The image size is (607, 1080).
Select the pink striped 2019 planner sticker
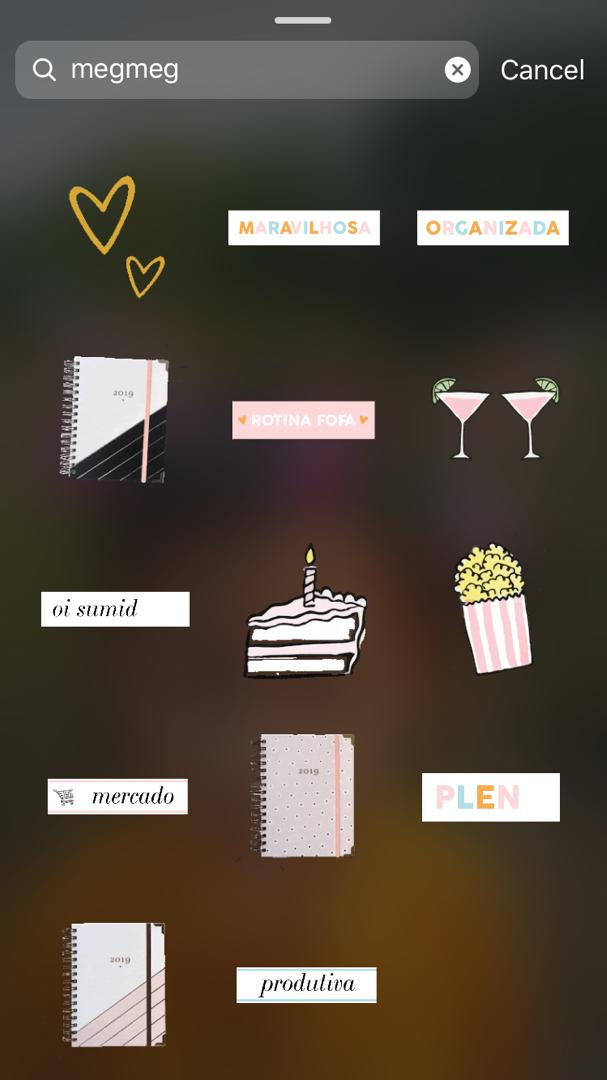coord(115,984)
